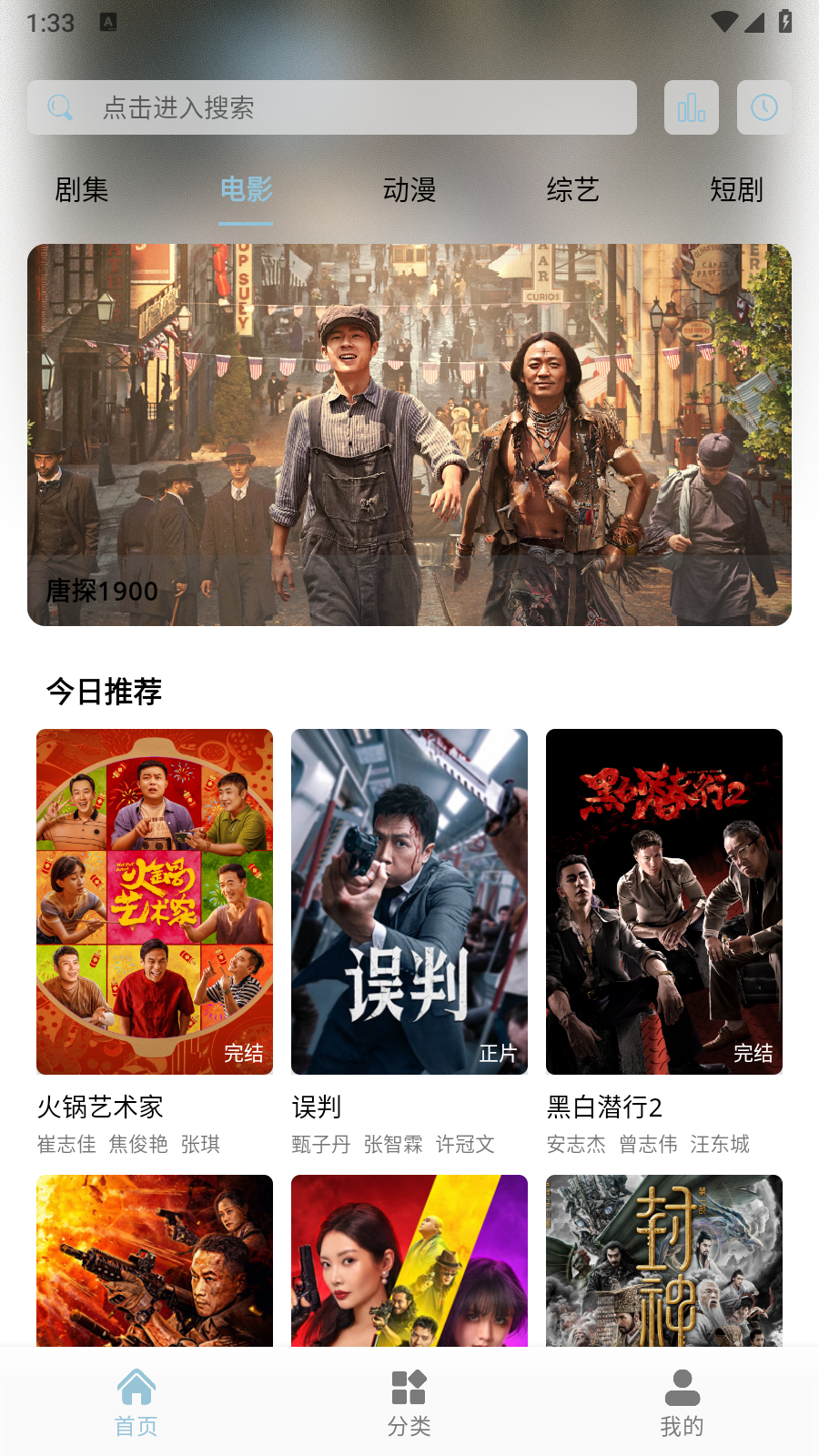Click the Wi-Fi status bar icon

click(723, 22)
